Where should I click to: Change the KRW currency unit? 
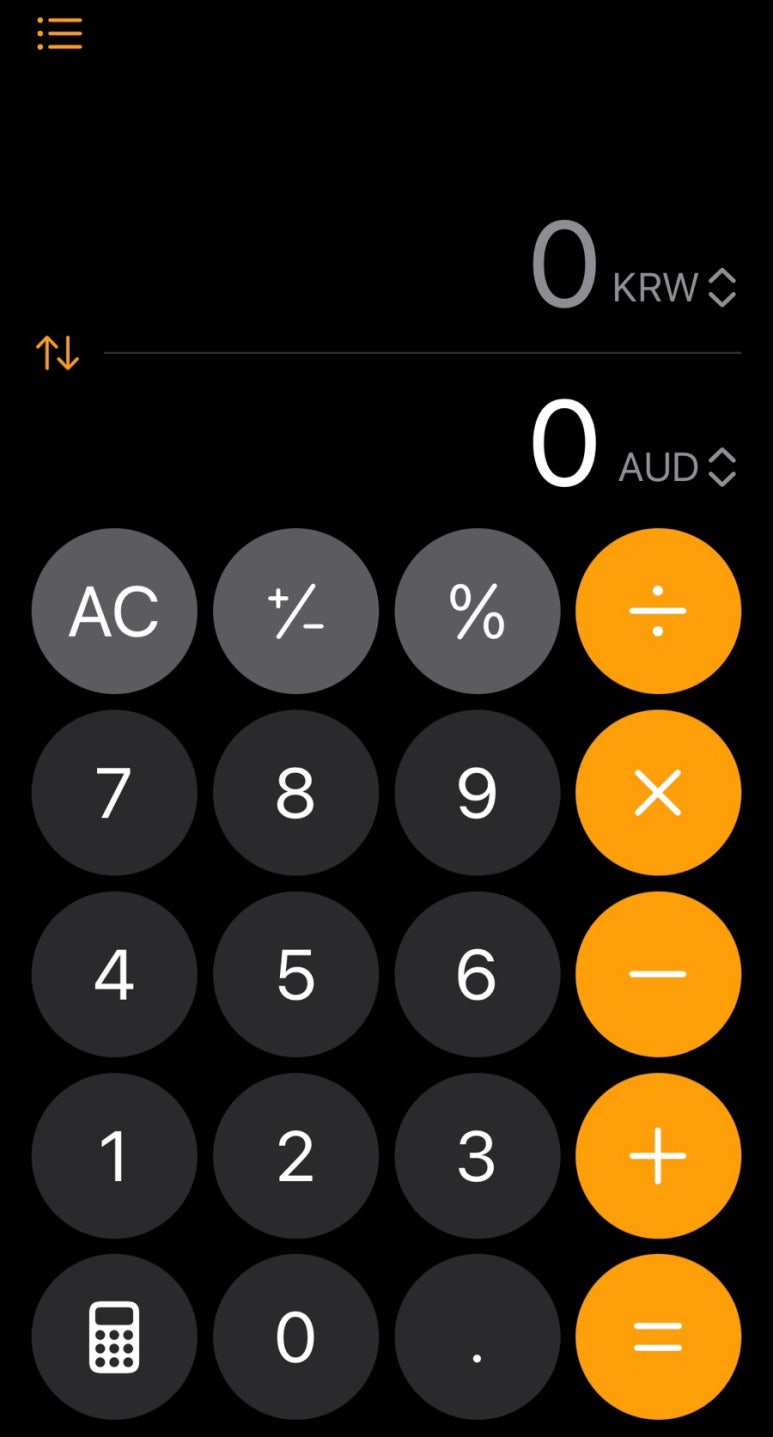click(675, 288)
